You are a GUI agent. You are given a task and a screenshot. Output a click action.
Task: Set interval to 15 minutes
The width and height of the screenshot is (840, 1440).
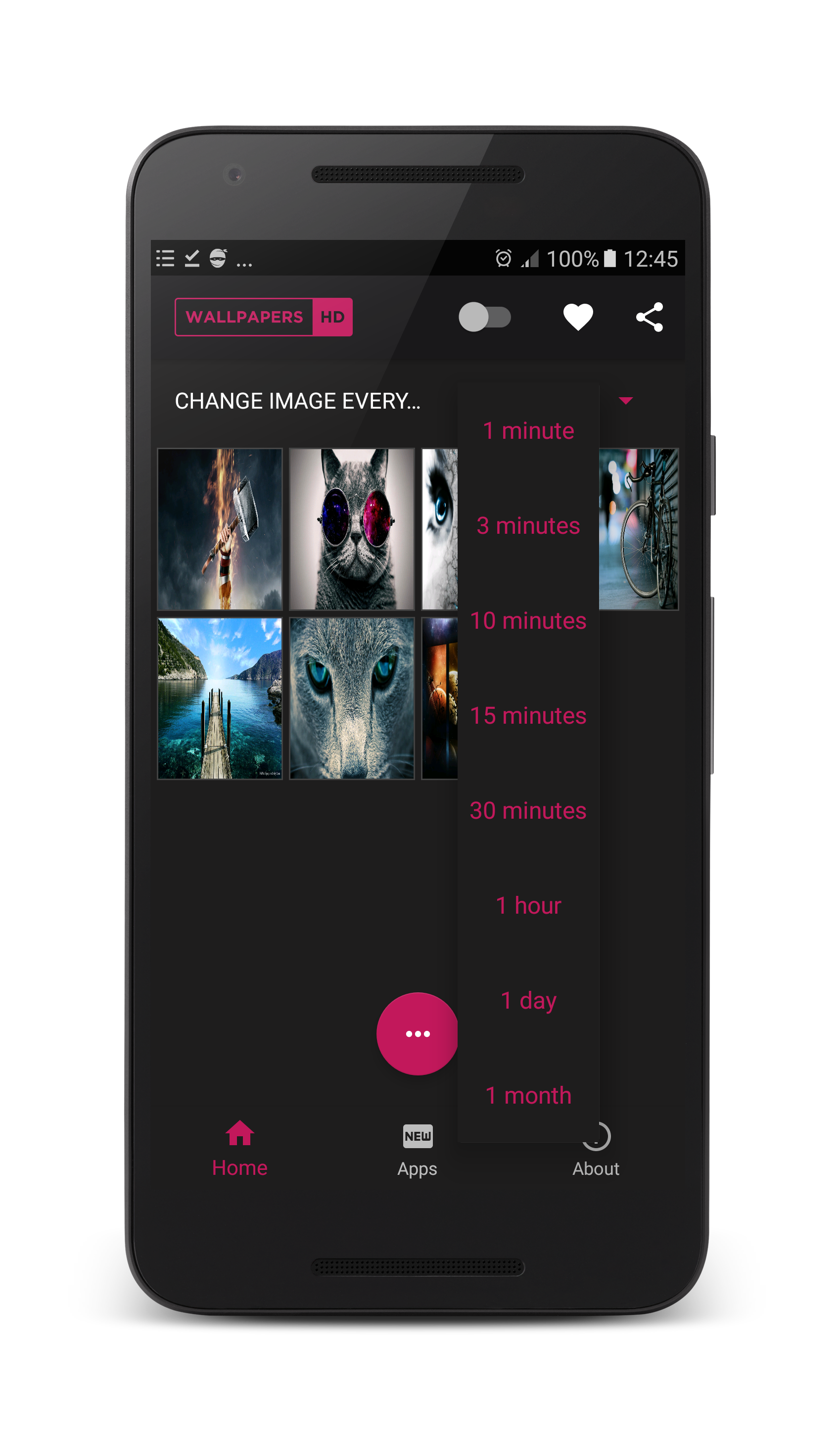528,715
